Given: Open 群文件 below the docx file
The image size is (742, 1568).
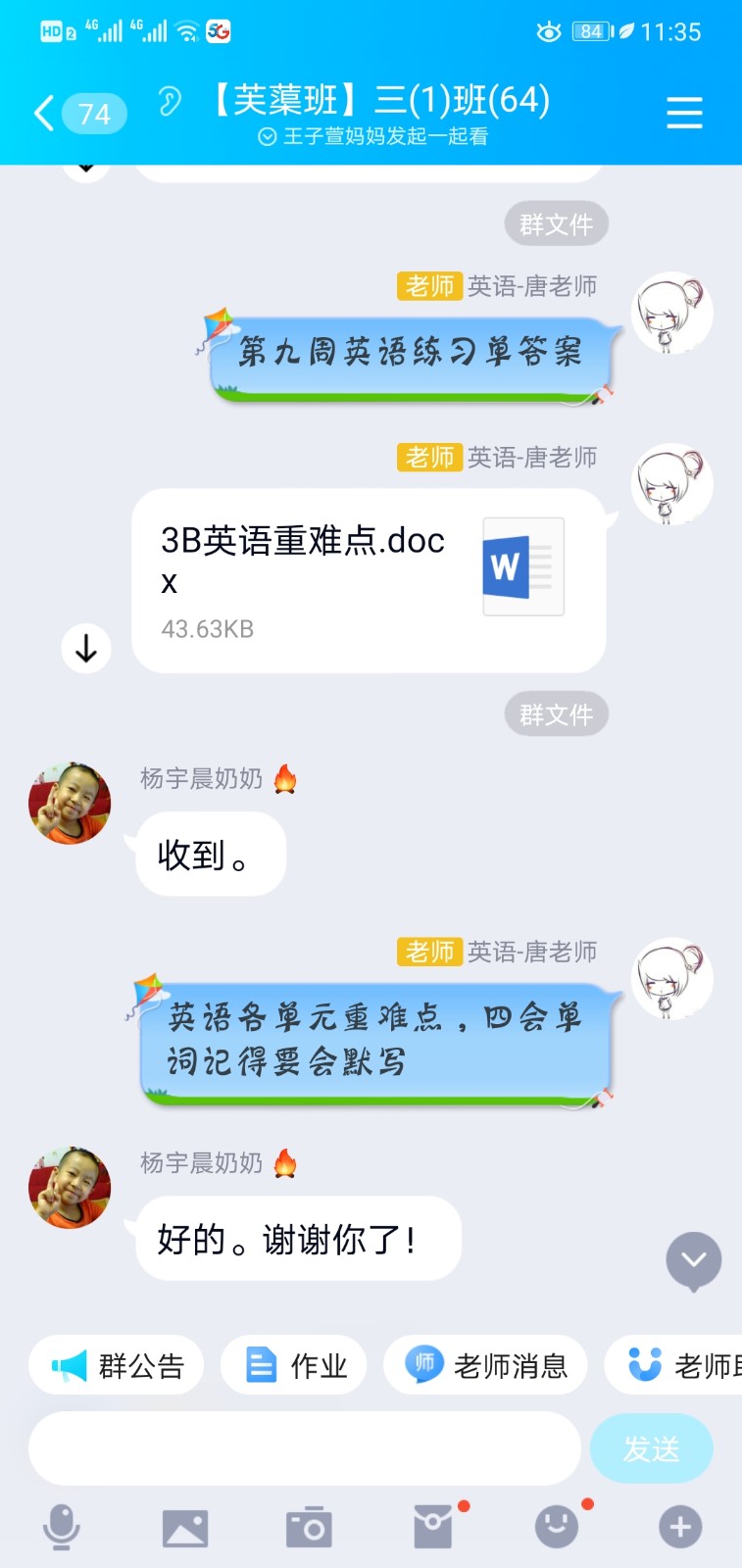Looking at the screenshot, I should pos(556,714).
